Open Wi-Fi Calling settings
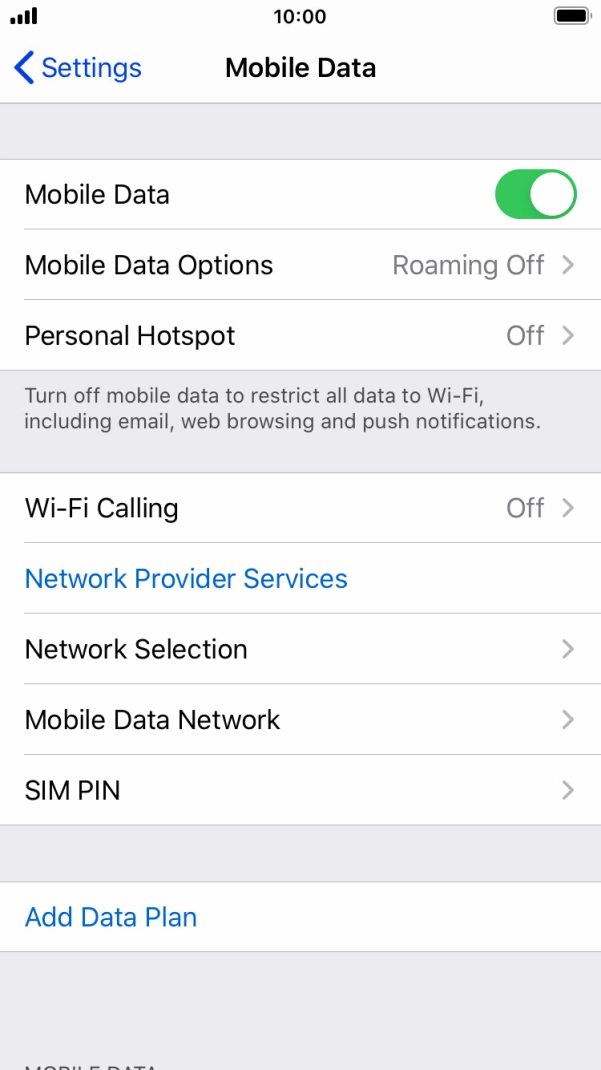This screenshot has width=601, height=1070. (x=300, y=508)
